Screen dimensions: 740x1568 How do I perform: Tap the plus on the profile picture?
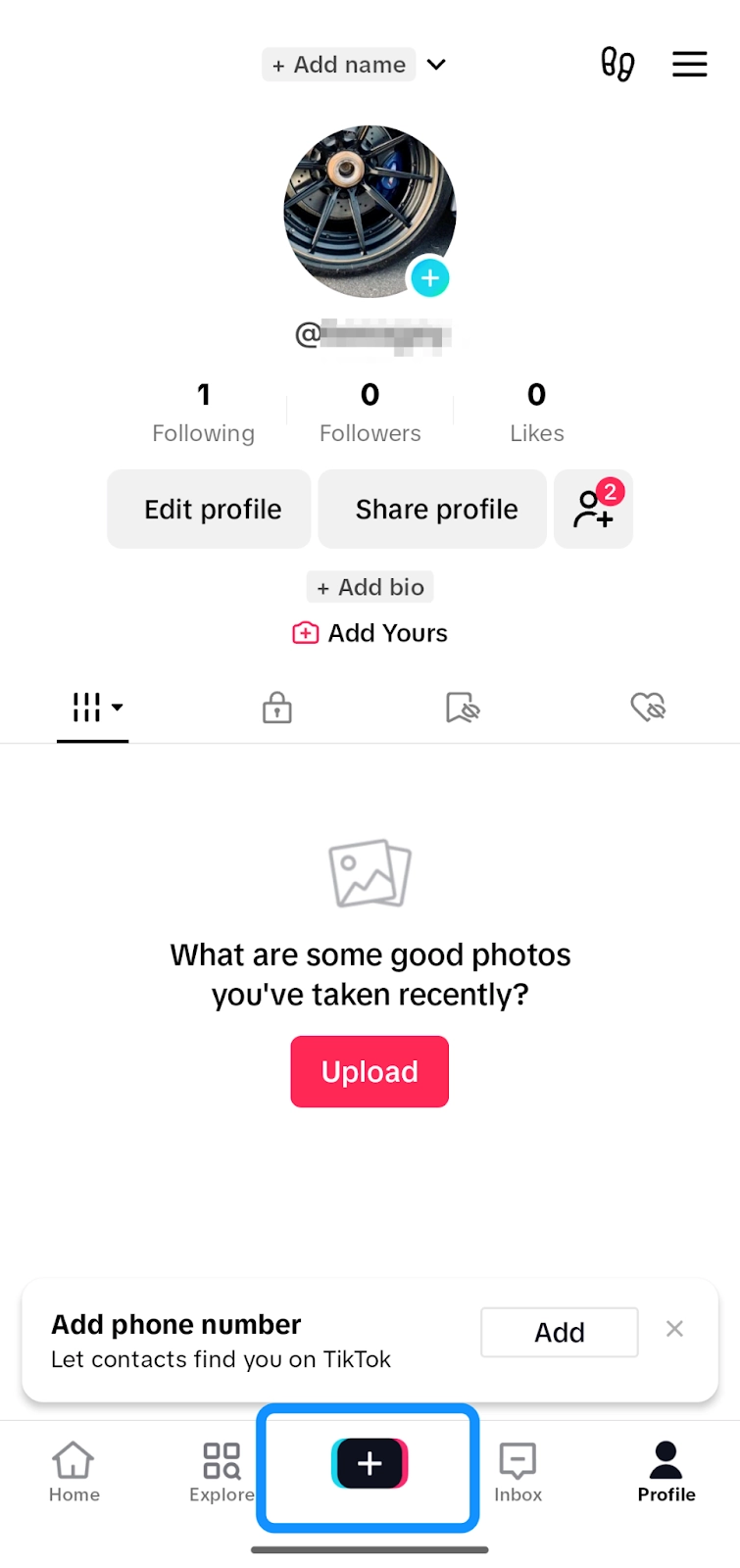(429, 278)
